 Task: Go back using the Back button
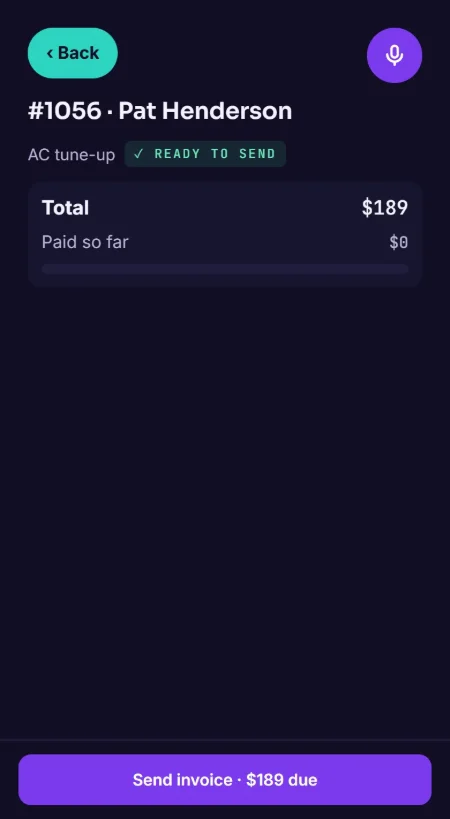[73, 53]
